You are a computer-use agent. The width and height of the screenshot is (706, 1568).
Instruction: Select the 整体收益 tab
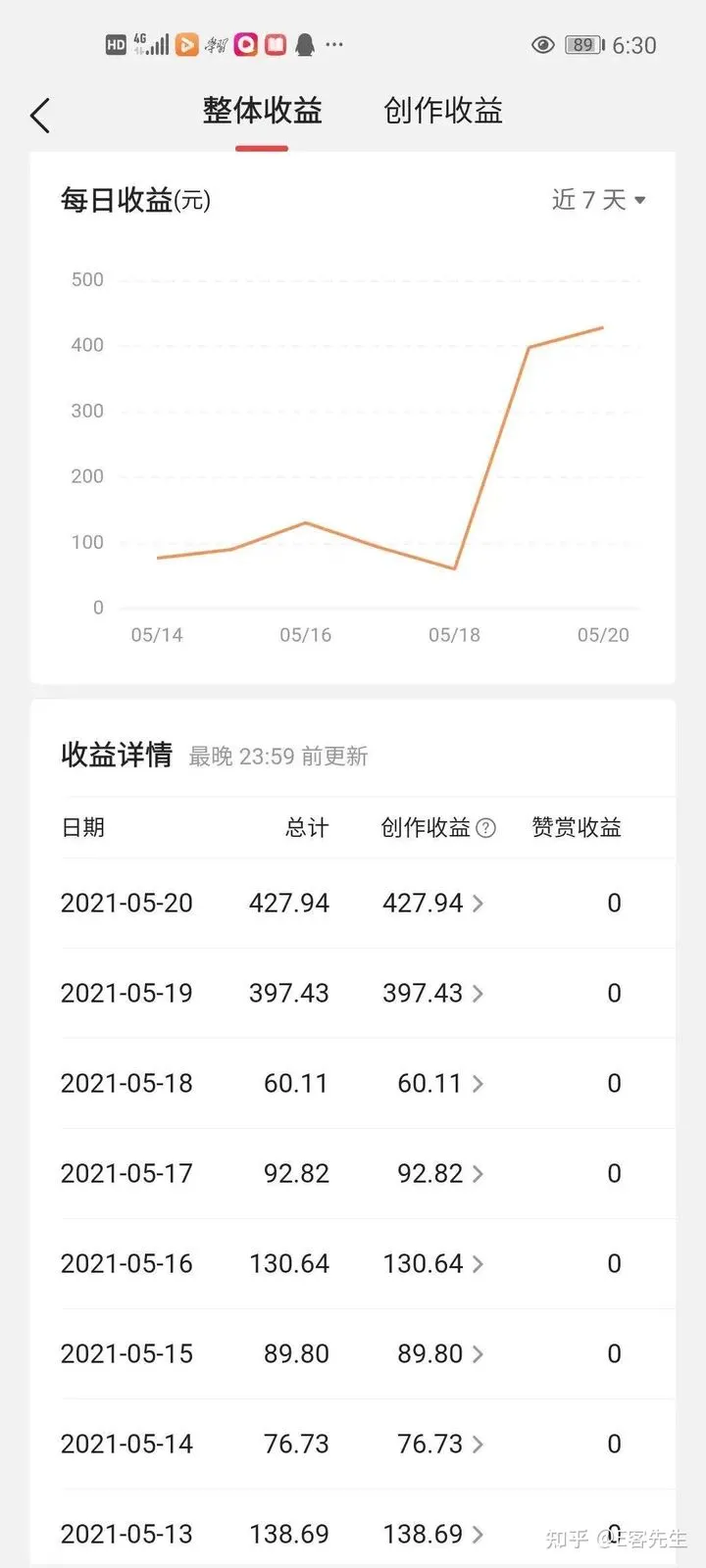tap(261, 112)
